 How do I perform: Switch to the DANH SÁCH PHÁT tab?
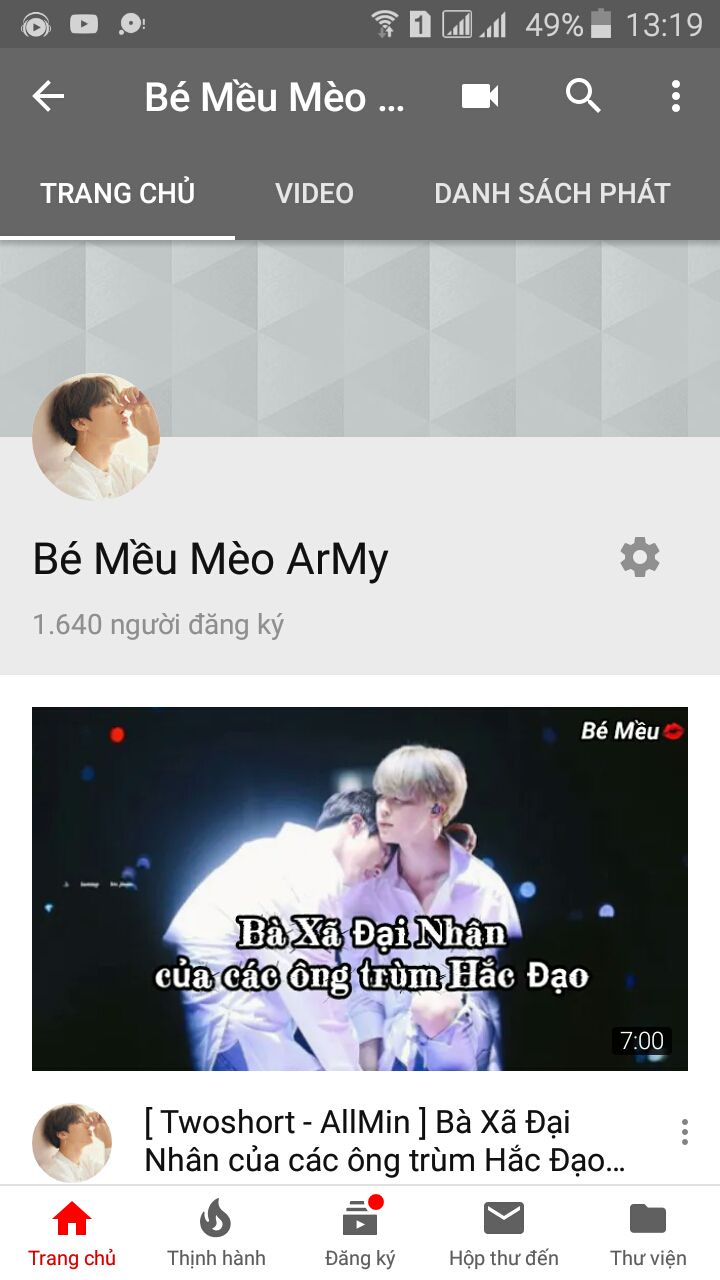click(552, 193)
